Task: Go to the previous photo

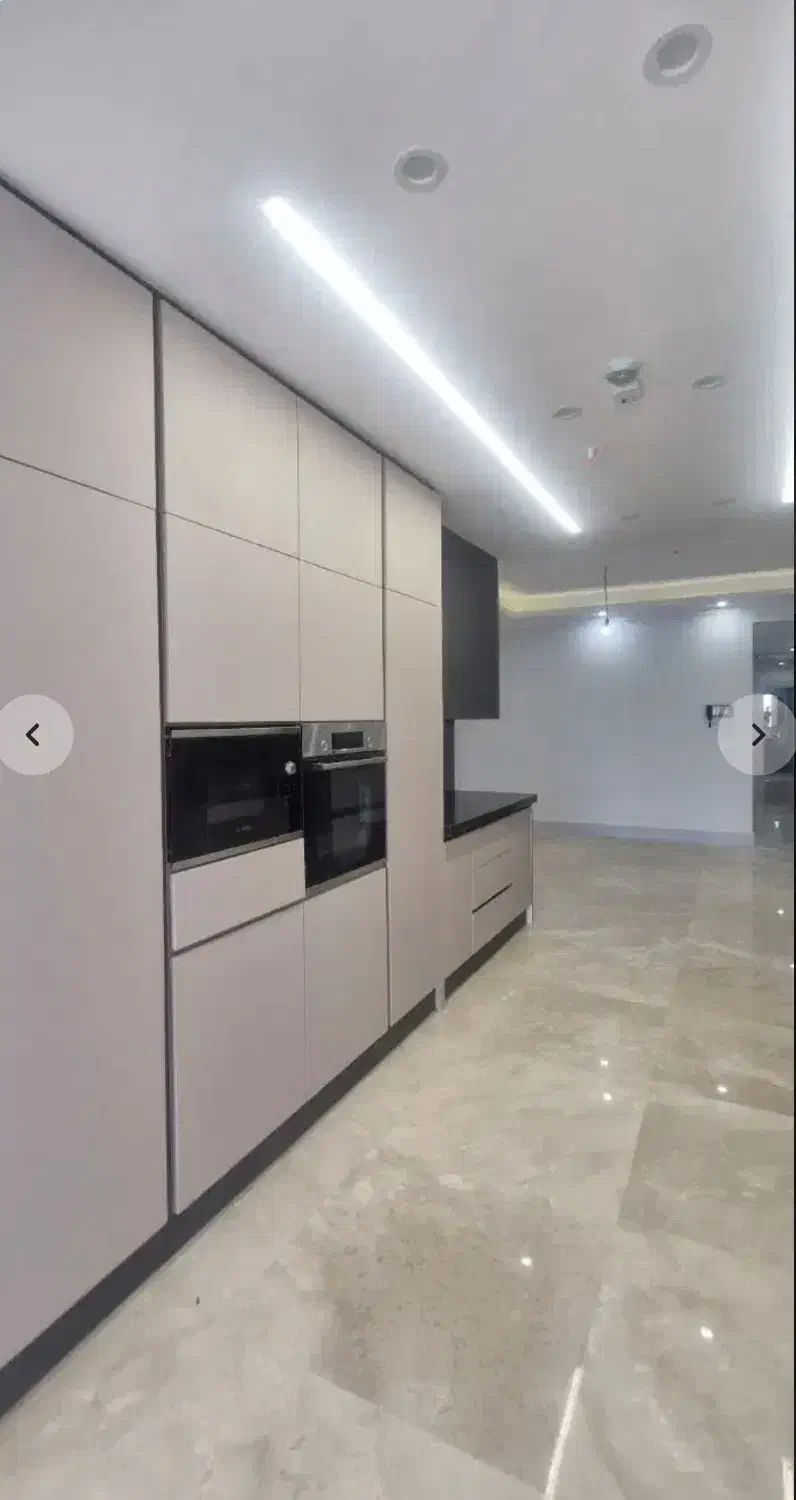Action: pos(33,735)
